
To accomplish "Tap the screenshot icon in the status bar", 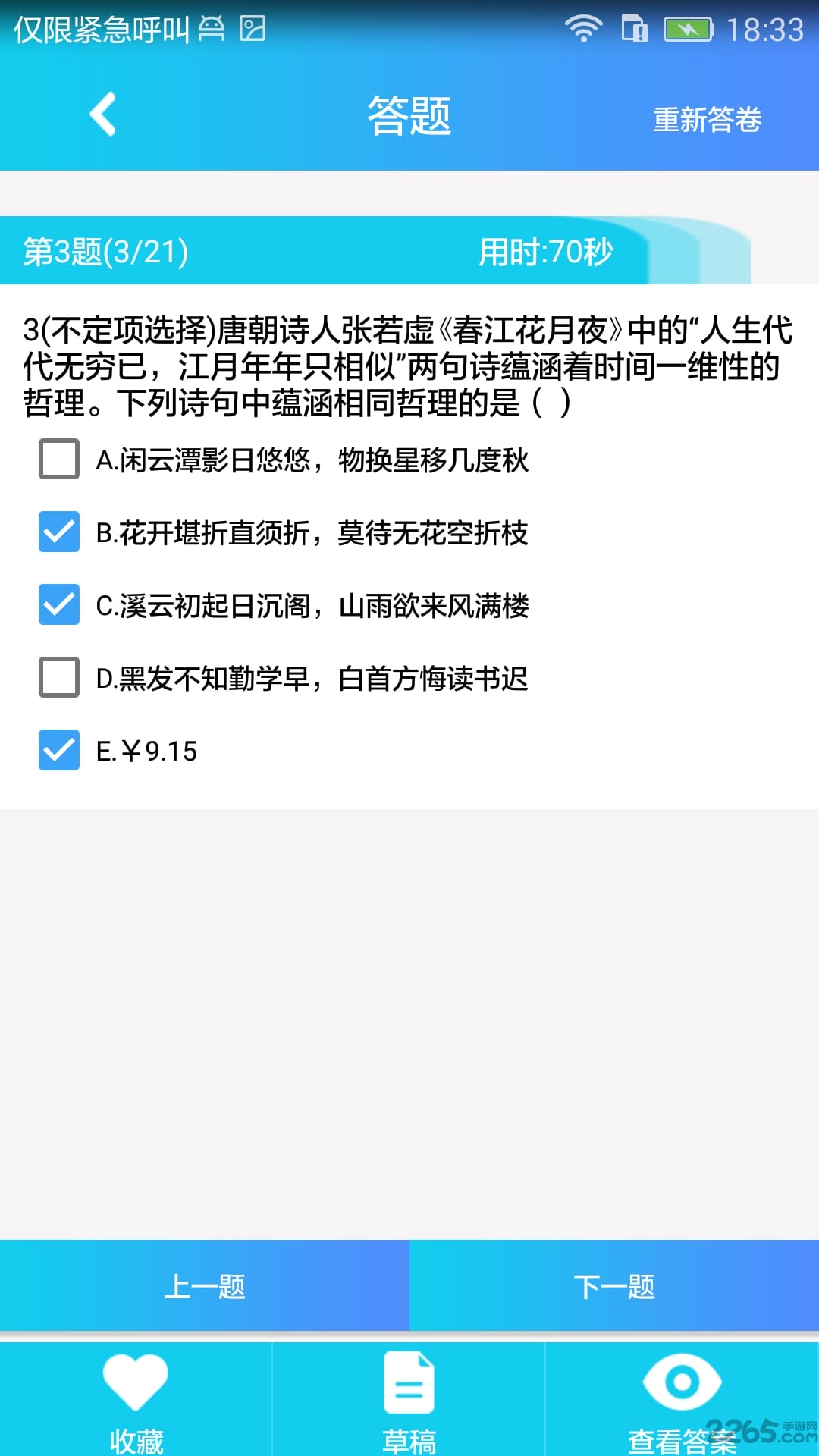I will click(x=251, y=29).
